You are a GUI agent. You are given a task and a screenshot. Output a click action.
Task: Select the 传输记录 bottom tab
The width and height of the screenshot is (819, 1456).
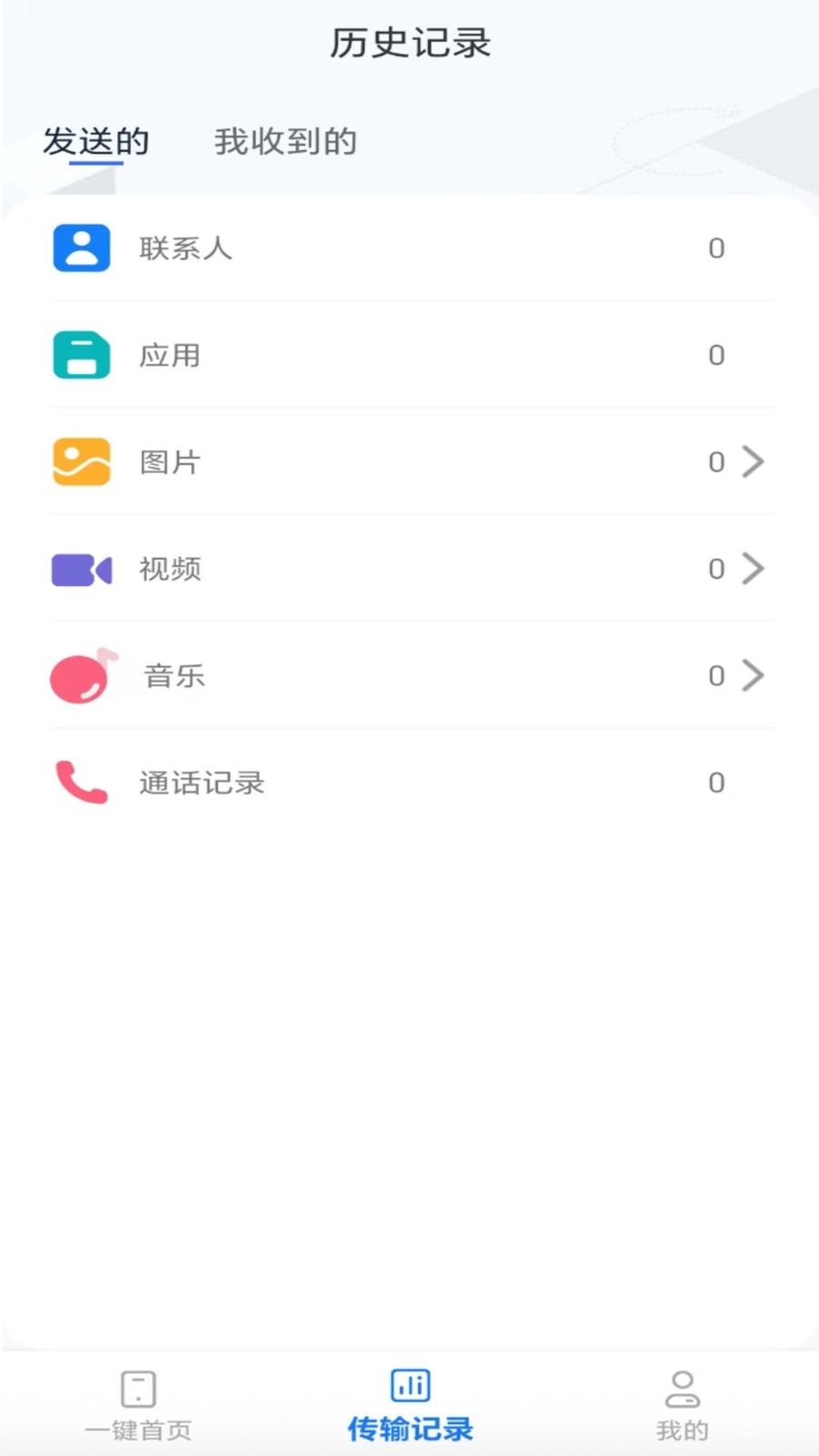coord(410,1406)
